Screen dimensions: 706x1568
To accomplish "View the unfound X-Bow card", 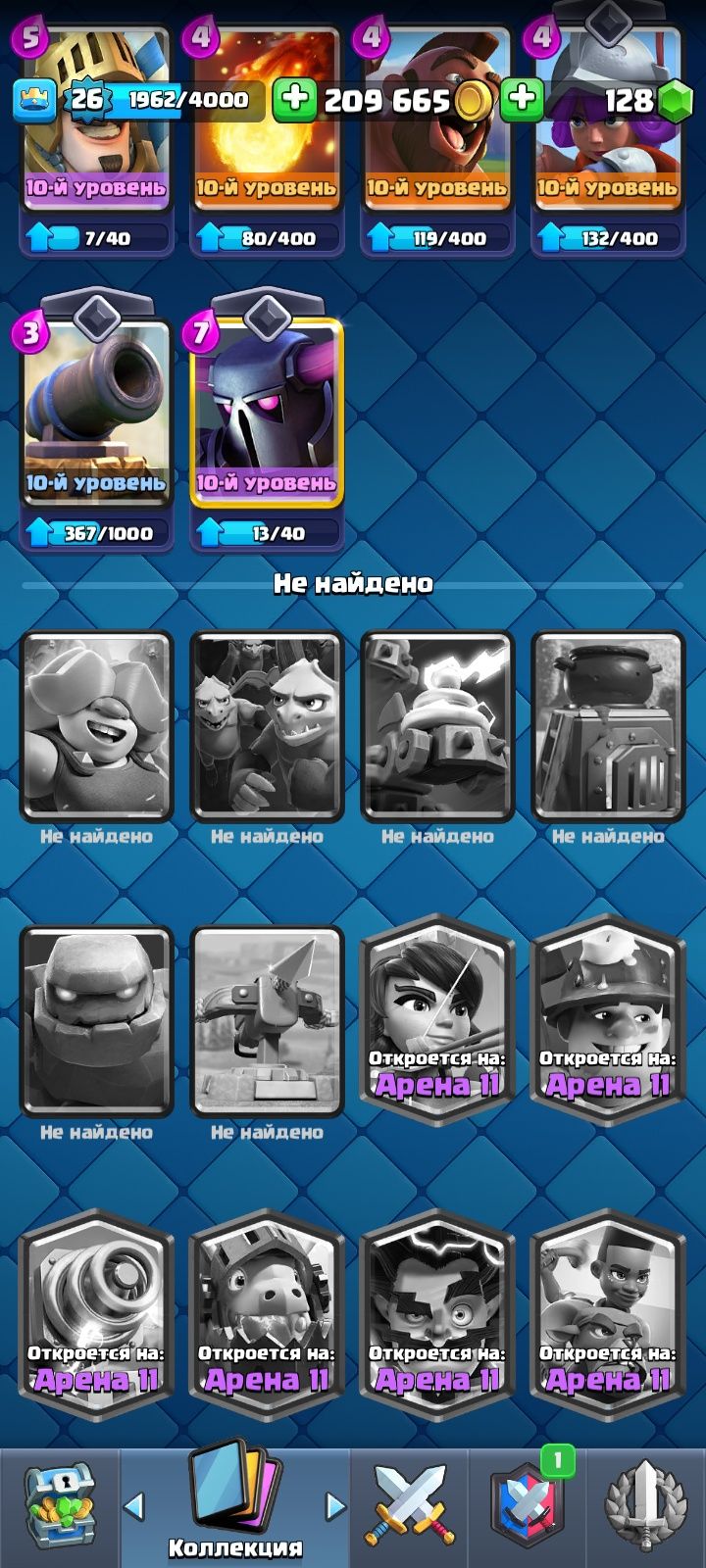I will click(x=266, y=1021).
